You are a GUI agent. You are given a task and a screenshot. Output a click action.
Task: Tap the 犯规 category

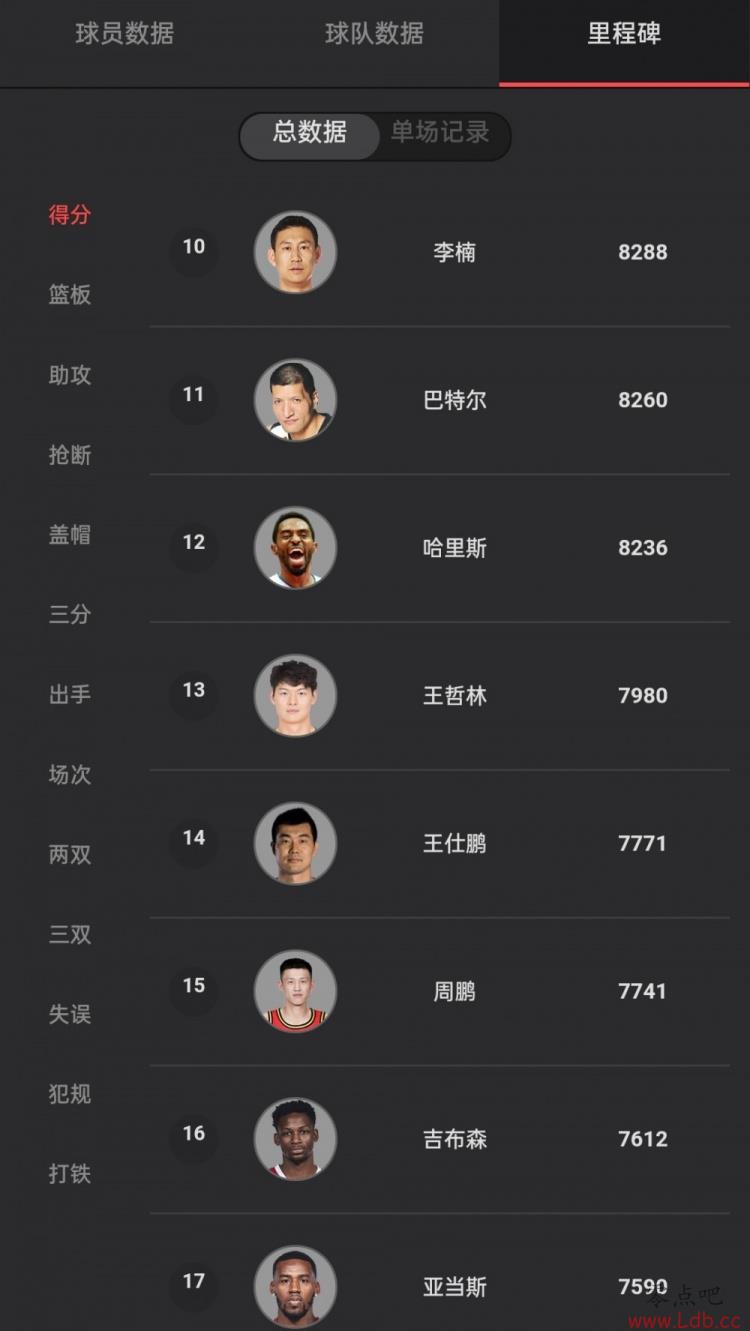70,1094
